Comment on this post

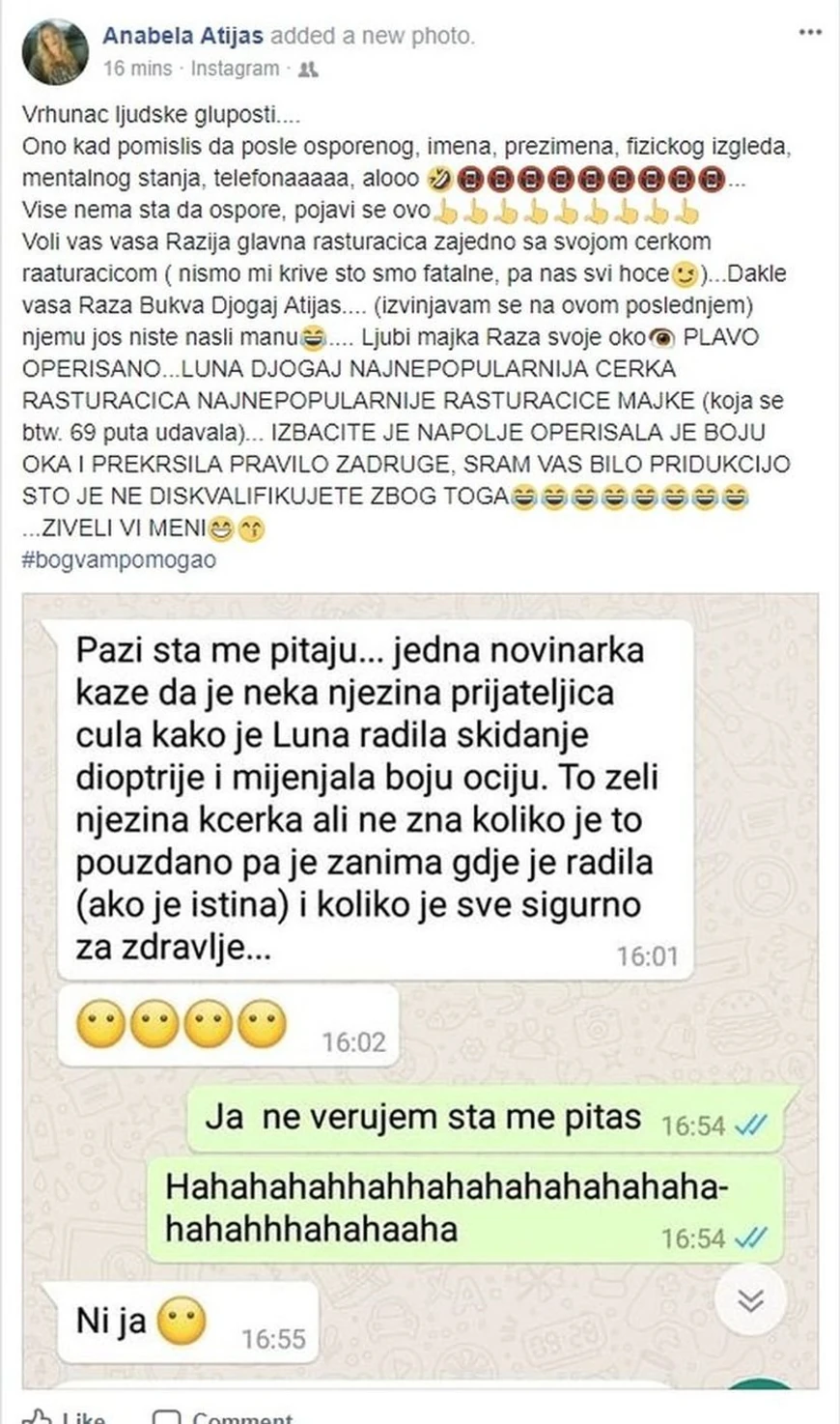[x=224, y=1416]
